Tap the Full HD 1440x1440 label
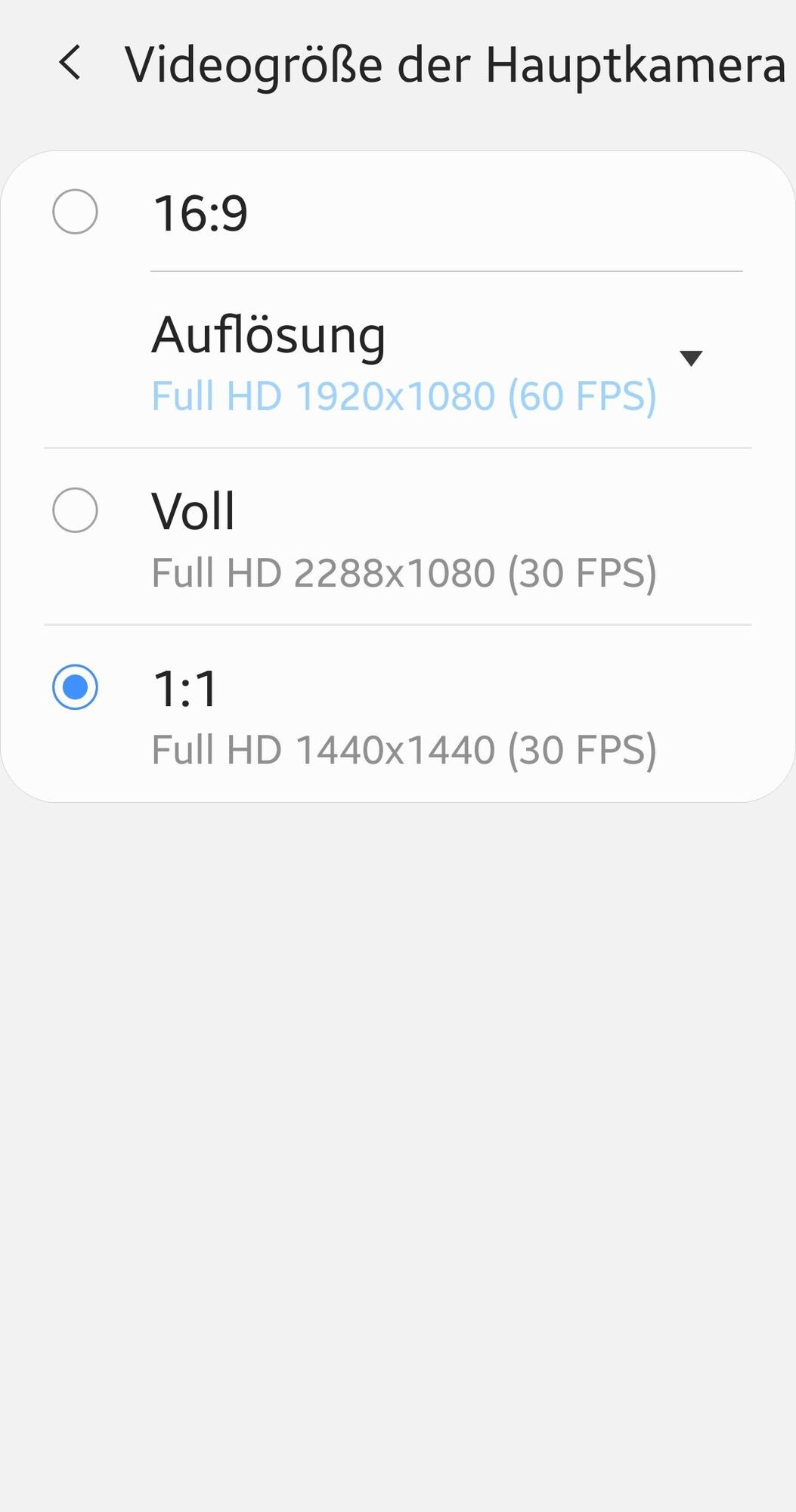 404,749
